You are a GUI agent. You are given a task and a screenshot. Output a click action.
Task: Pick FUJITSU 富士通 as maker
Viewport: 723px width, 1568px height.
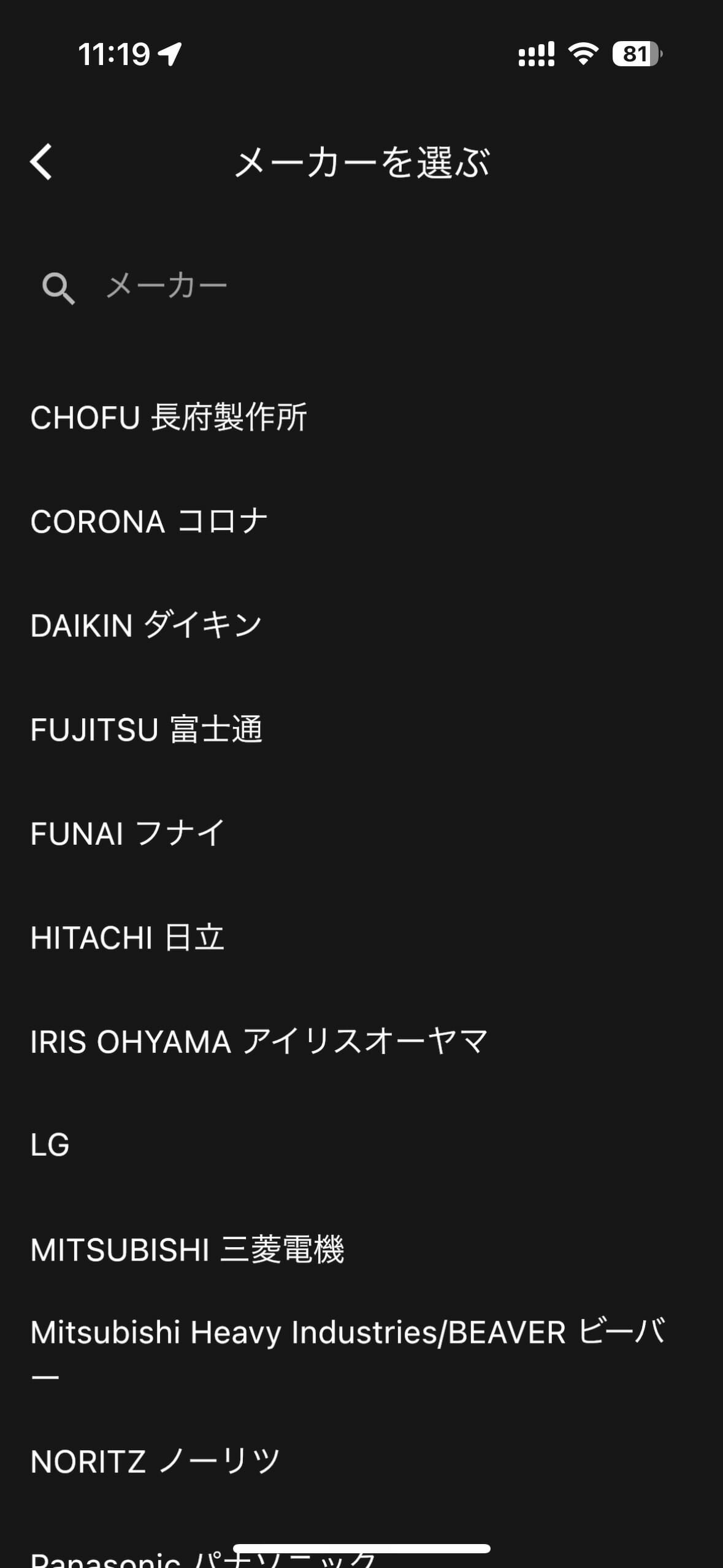[x=361, y=729]
